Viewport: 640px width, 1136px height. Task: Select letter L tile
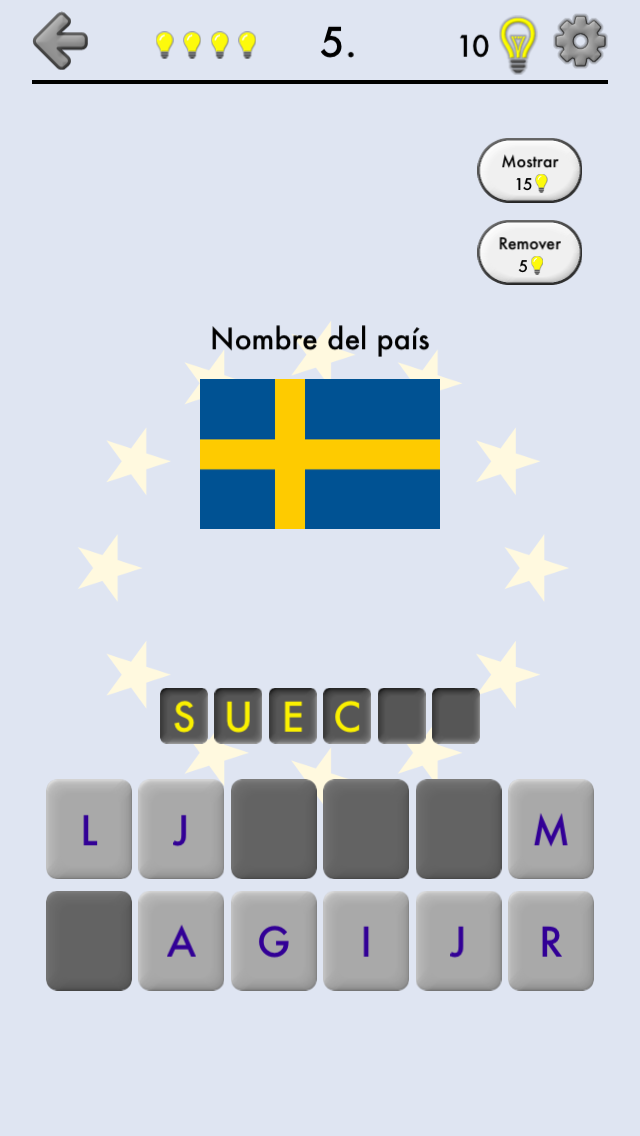89,829
